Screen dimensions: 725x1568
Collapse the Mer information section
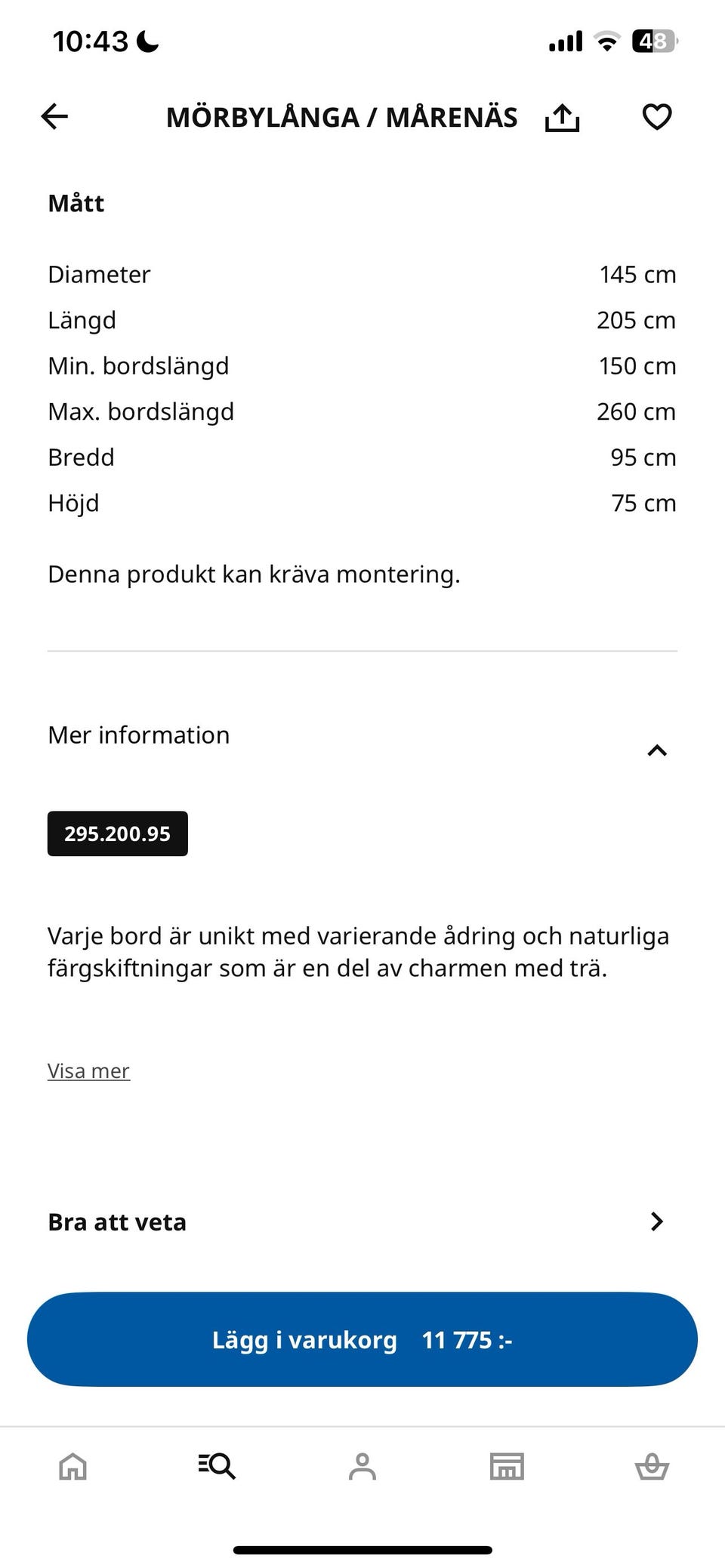657,750
